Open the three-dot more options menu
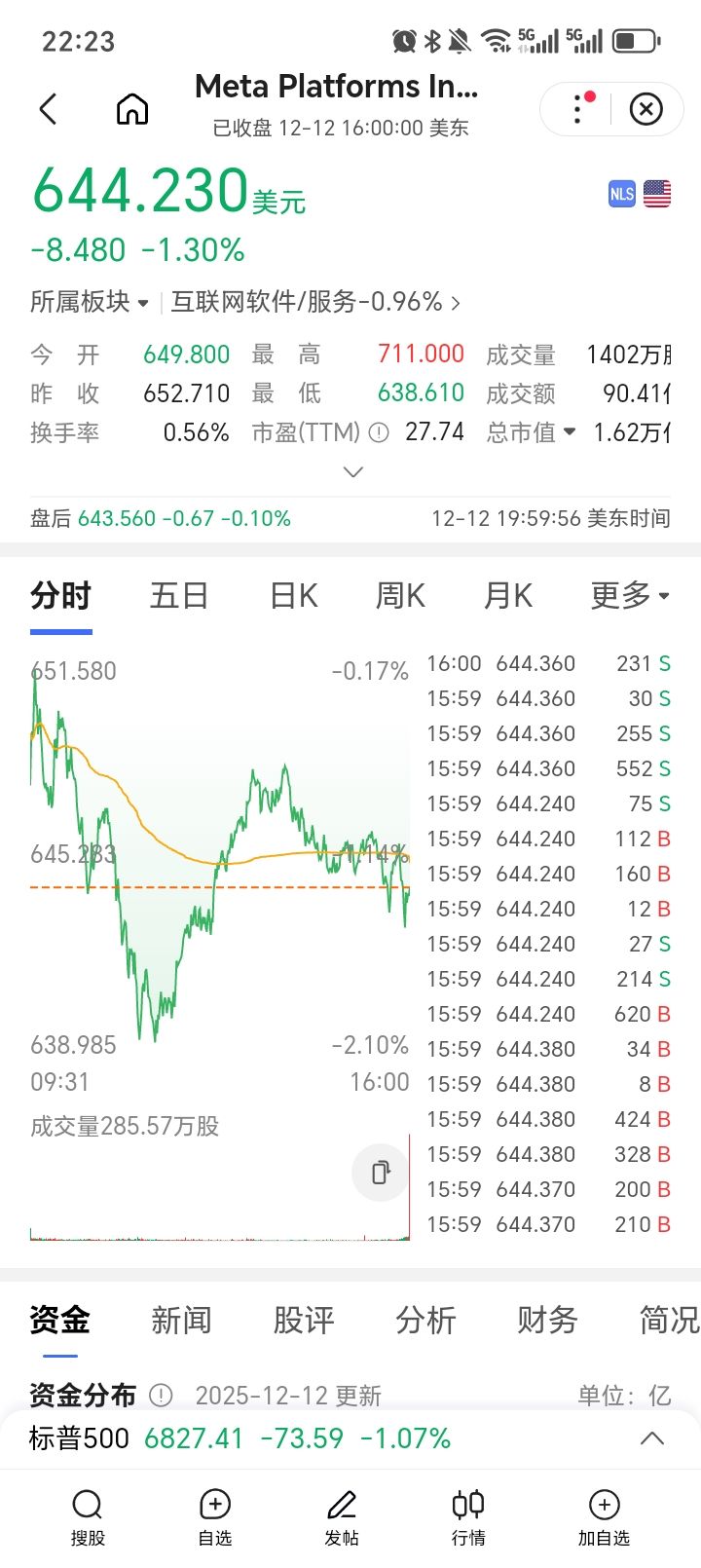This screenshot has height=1568, width=701. coord(578,109)
